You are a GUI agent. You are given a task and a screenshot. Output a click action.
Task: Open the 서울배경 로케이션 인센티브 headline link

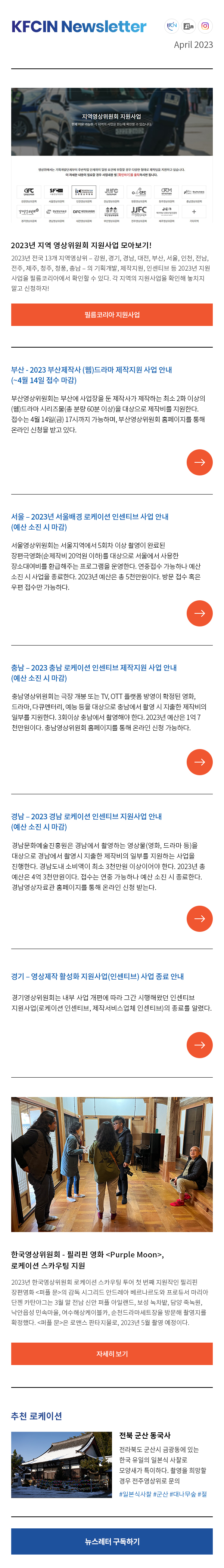pyautogui.click(x=90, y=522)
